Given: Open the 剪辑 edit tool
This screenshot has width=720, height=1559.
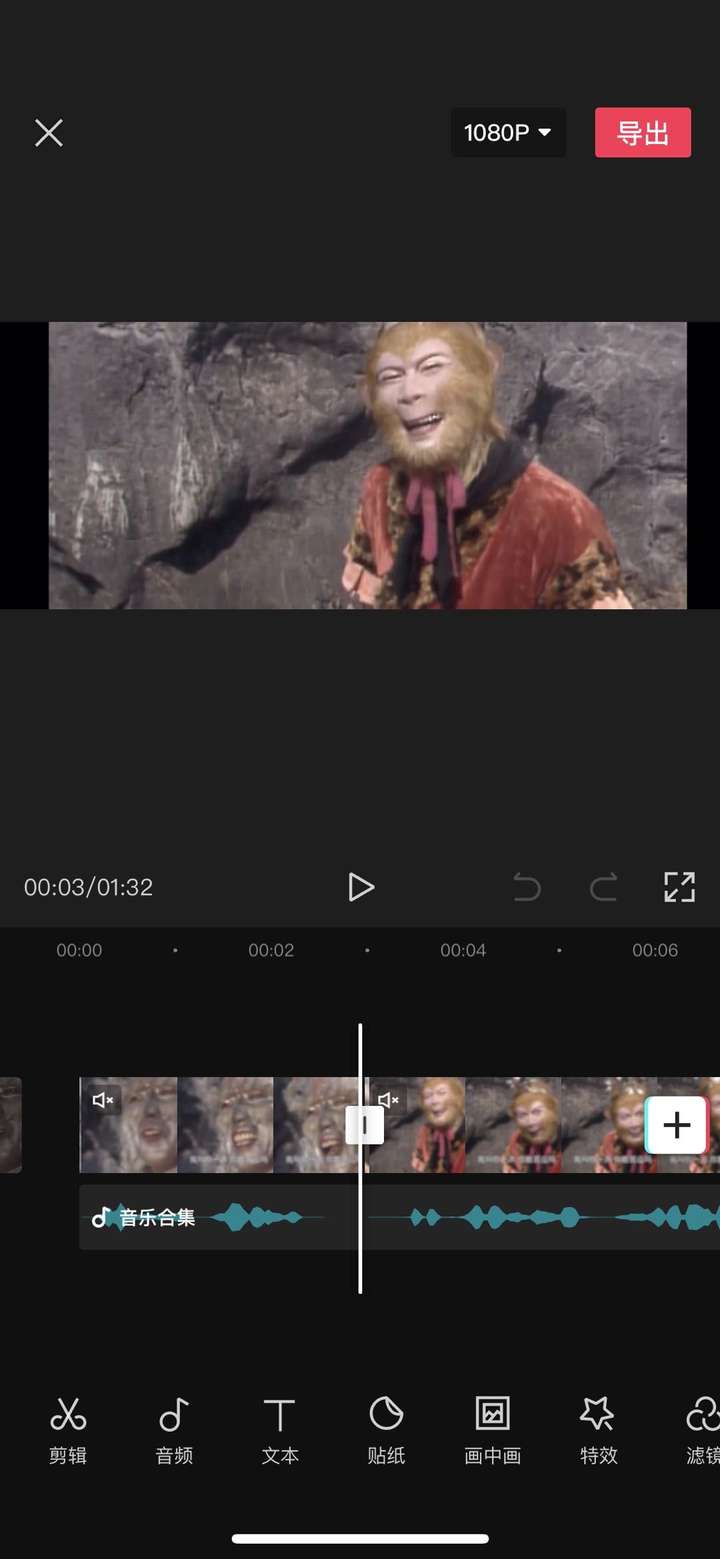Looking at the screenshot, I should point(68,1431).
